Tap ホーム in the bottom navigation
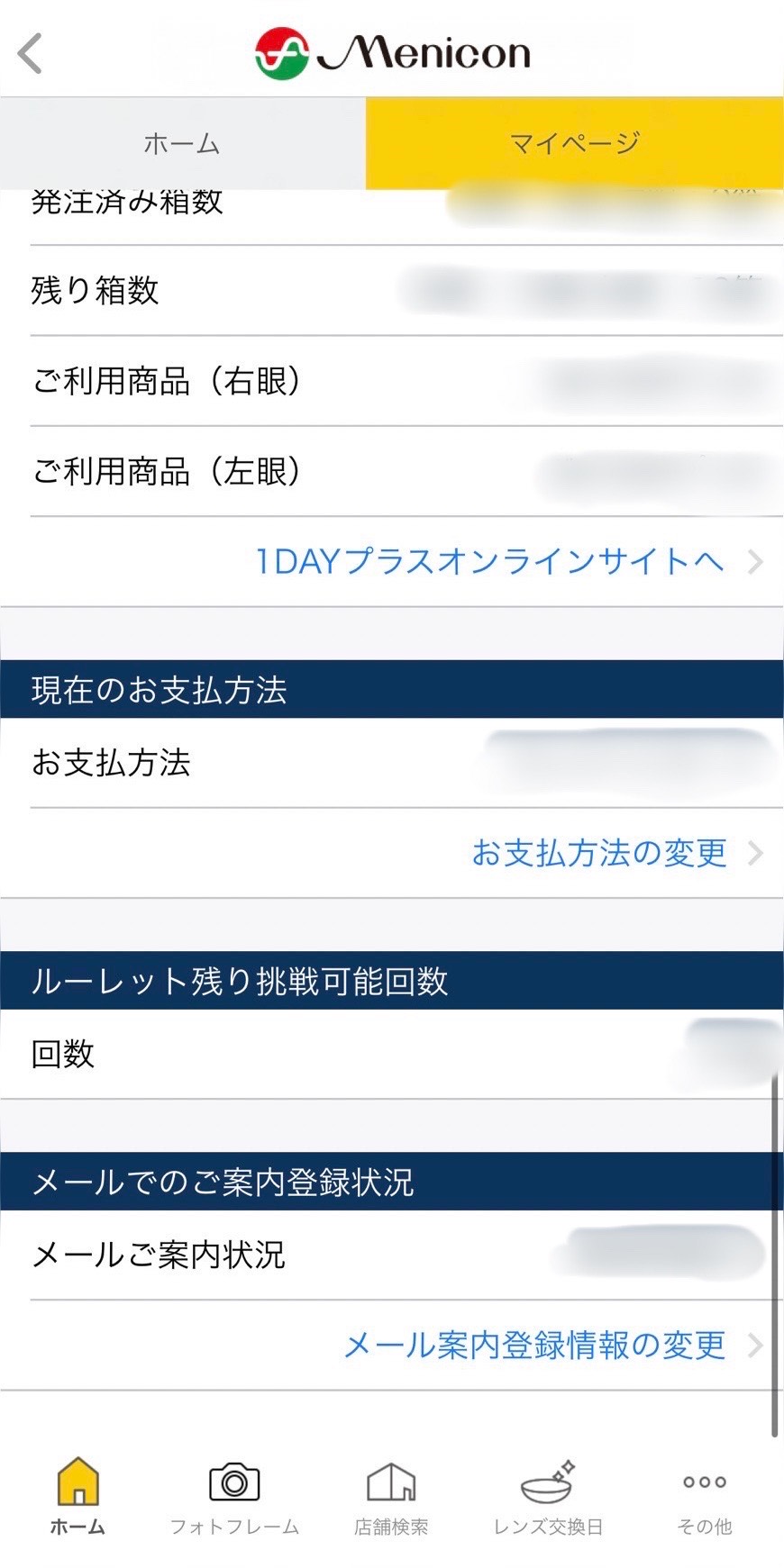This screenshot has height=1568, width=784. coord(78,1497)
